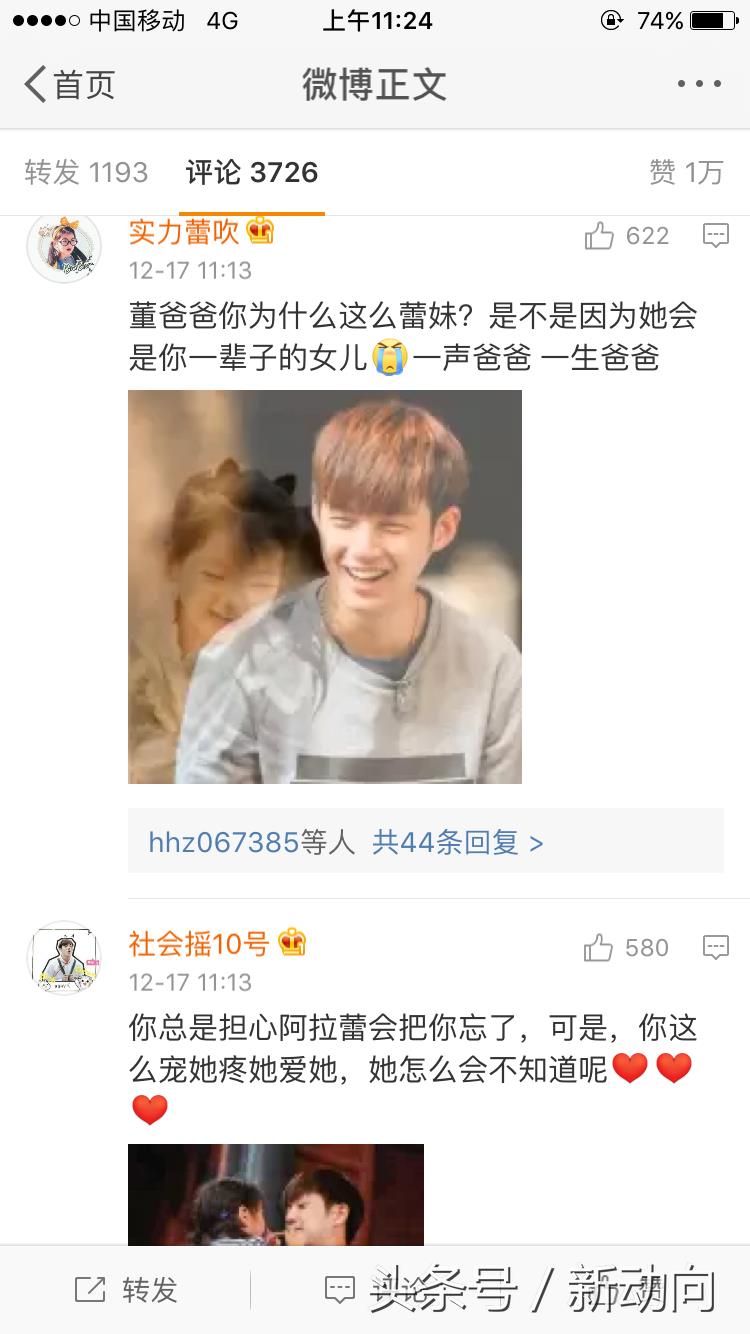Go back to 首页
The height and width of the screenshot is (1334, 750).
click(x=68, y=84)
